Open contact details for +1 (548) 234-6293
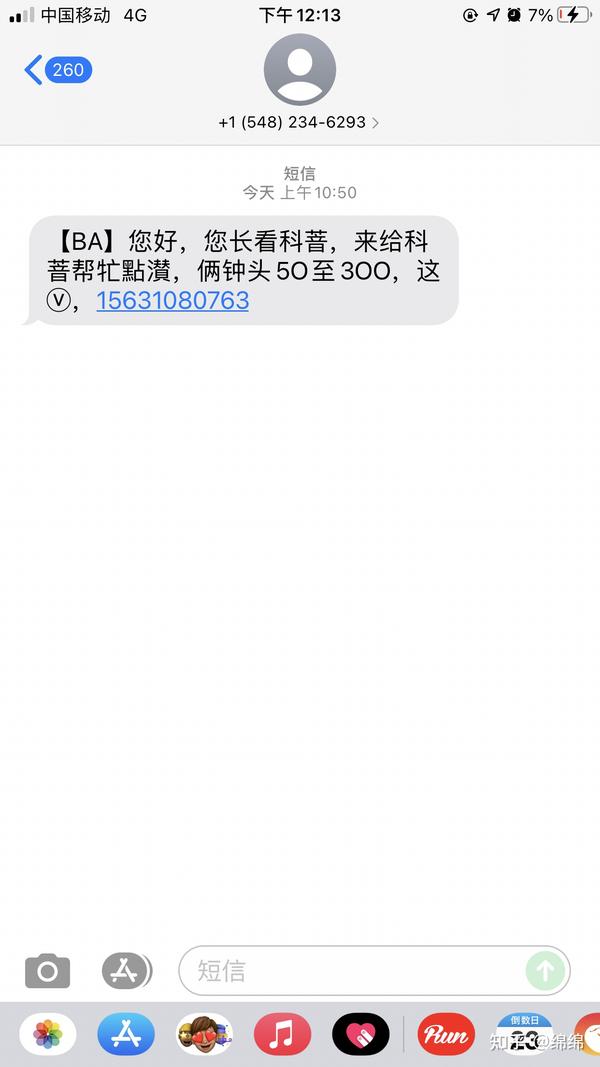The width and height of the screenshot is (600, 1067). click(299, 123)
